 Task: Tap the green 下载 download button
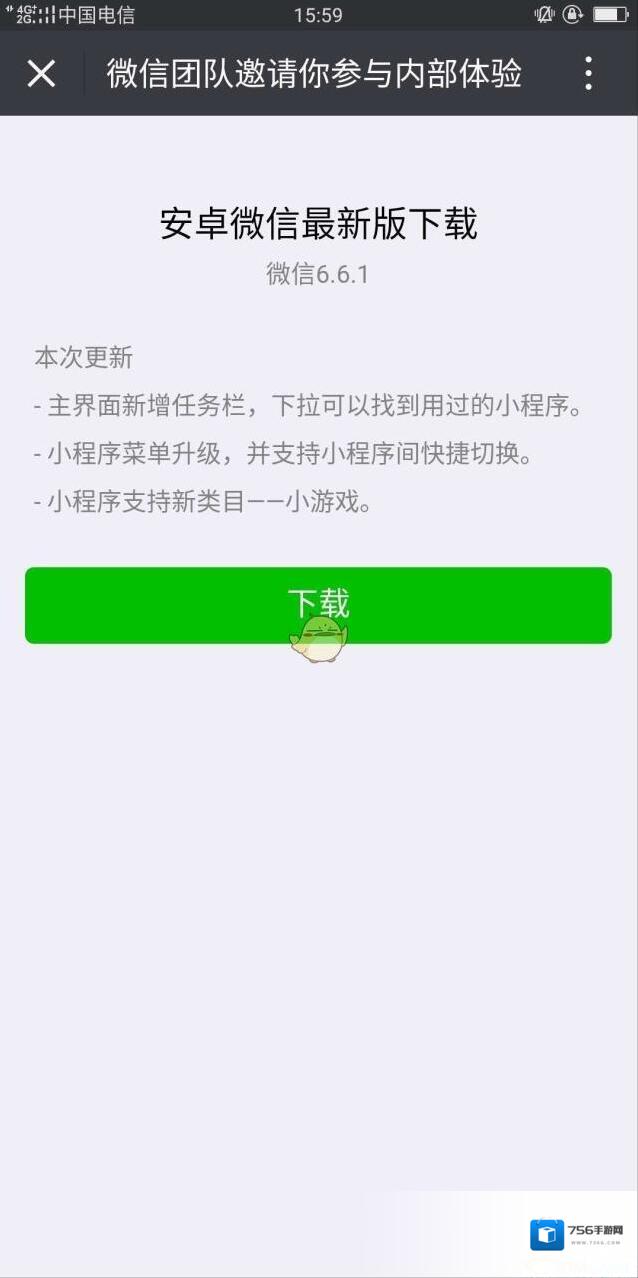(318, 605)
